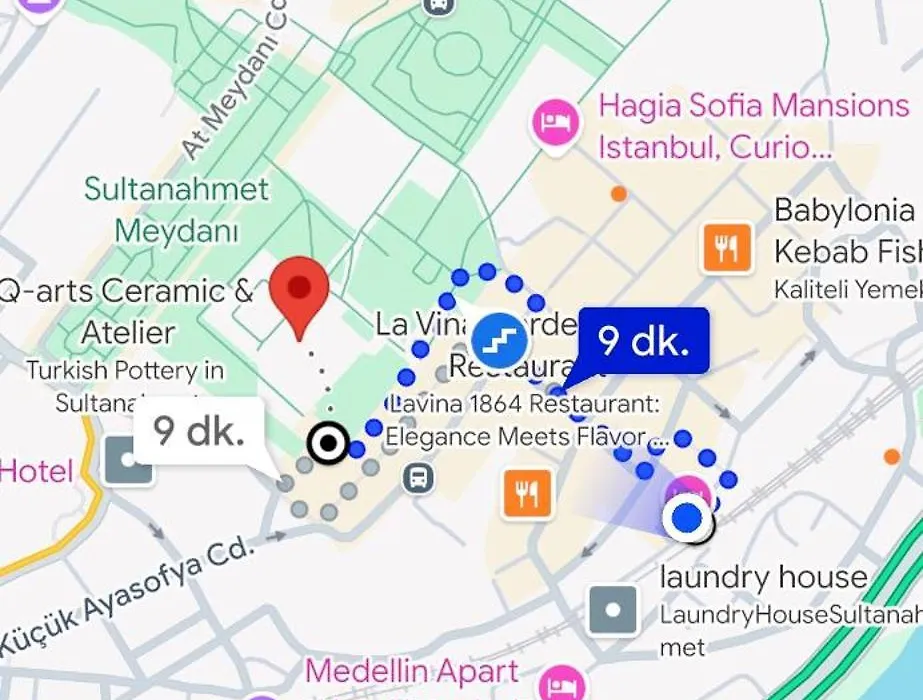Open the laundry house place marker

(613, 609)
